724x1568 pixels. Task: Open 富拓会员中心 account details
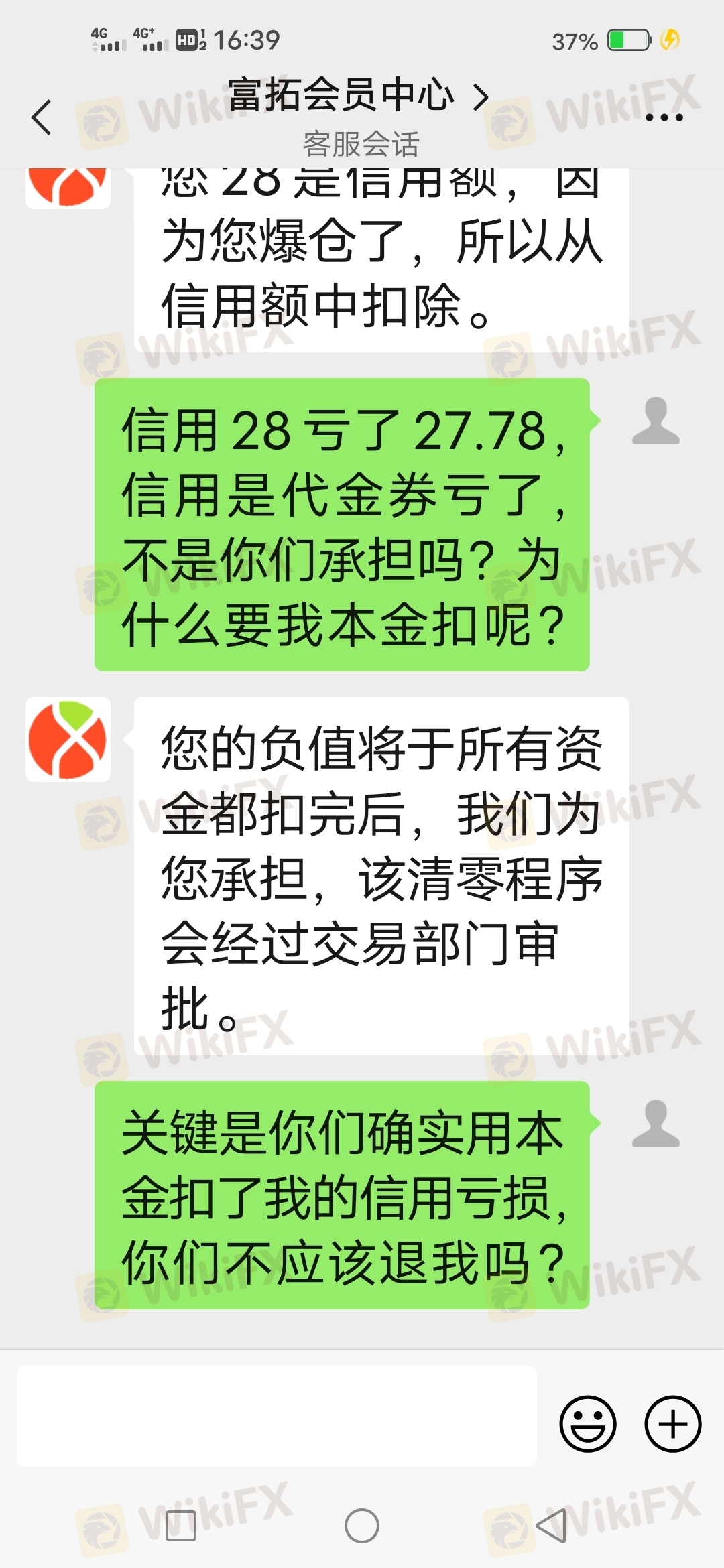[358, 95]
